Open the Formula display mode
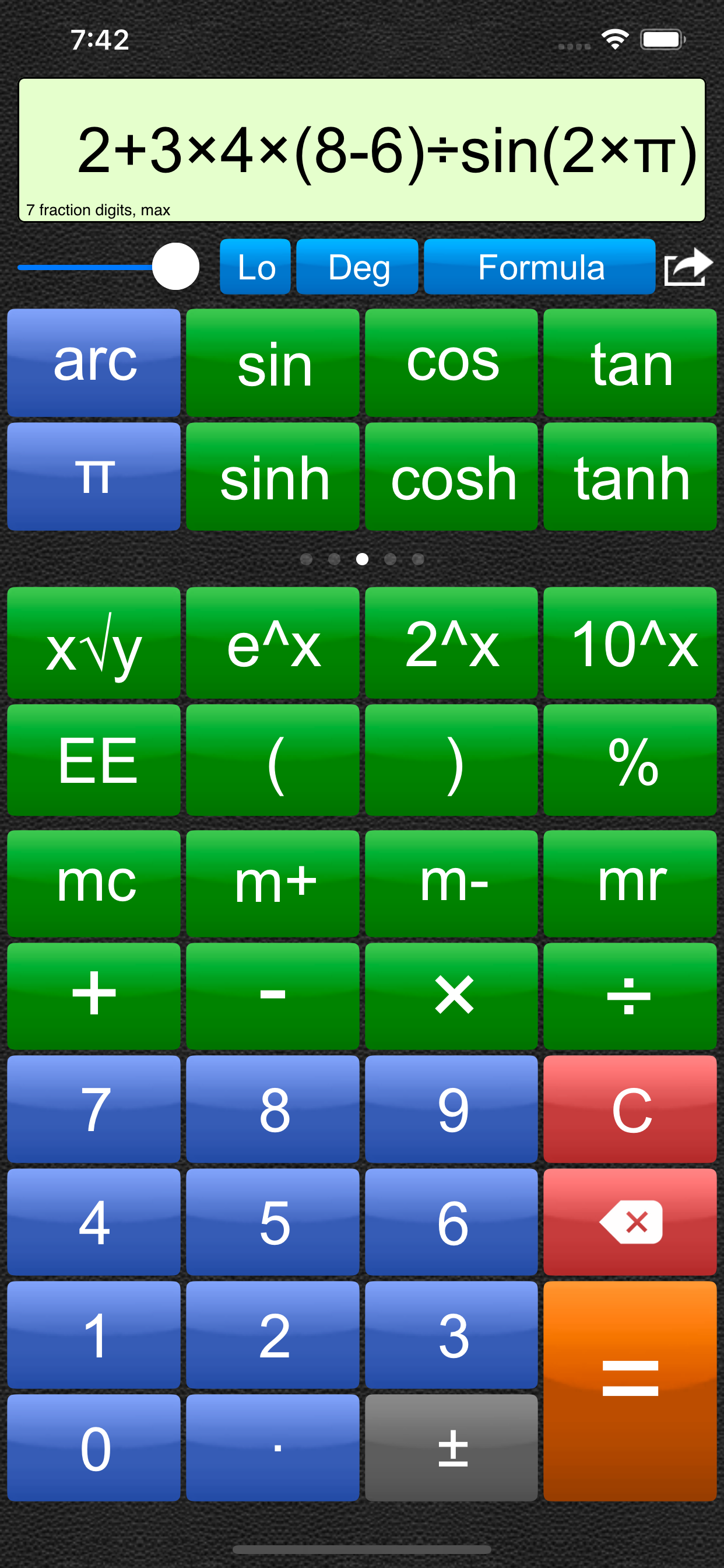This screenshot has height=1568, width=724. tap(540, 266)
